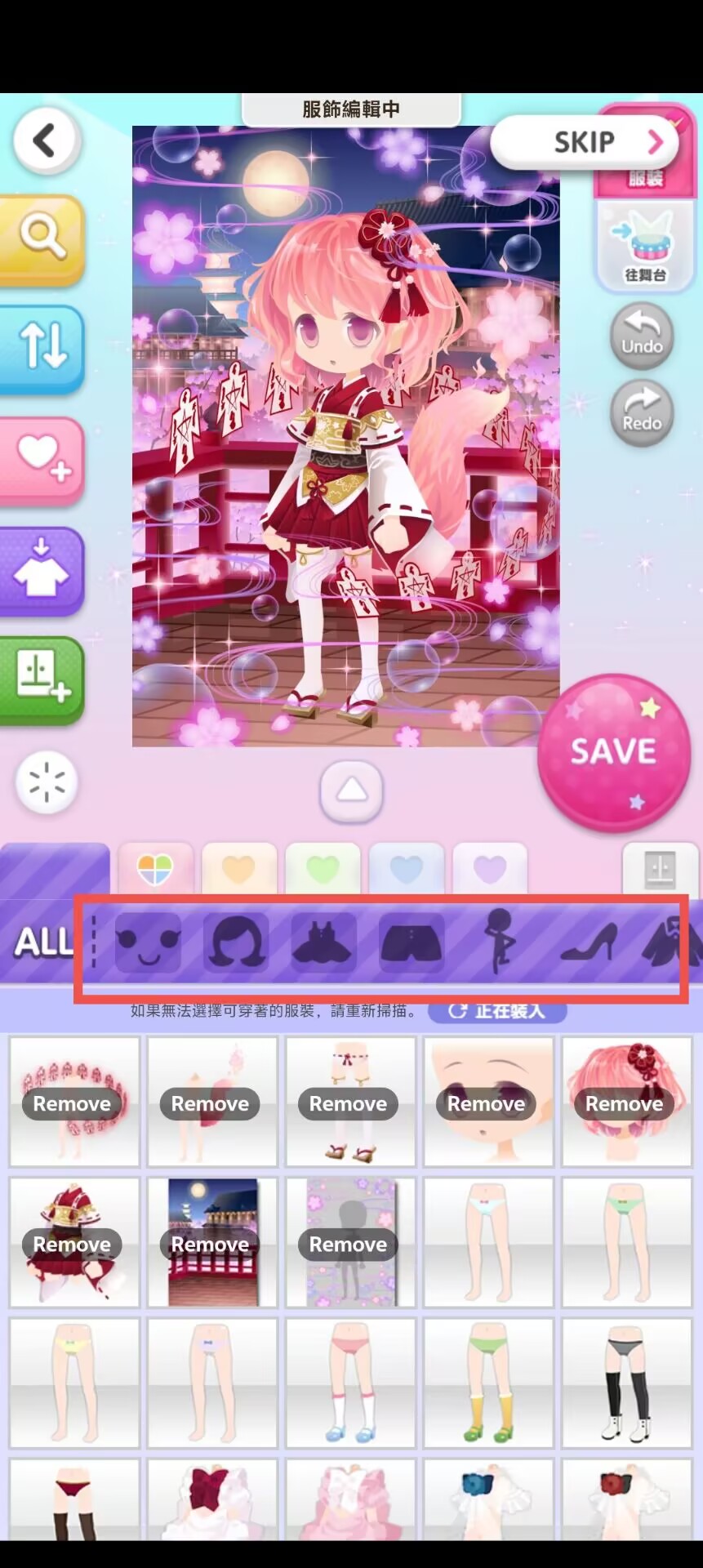Image resolution: width=703 pixels, height=1568 pixels.
Task: Tap the up-down swap arrows button
Action: click(42, 349)
